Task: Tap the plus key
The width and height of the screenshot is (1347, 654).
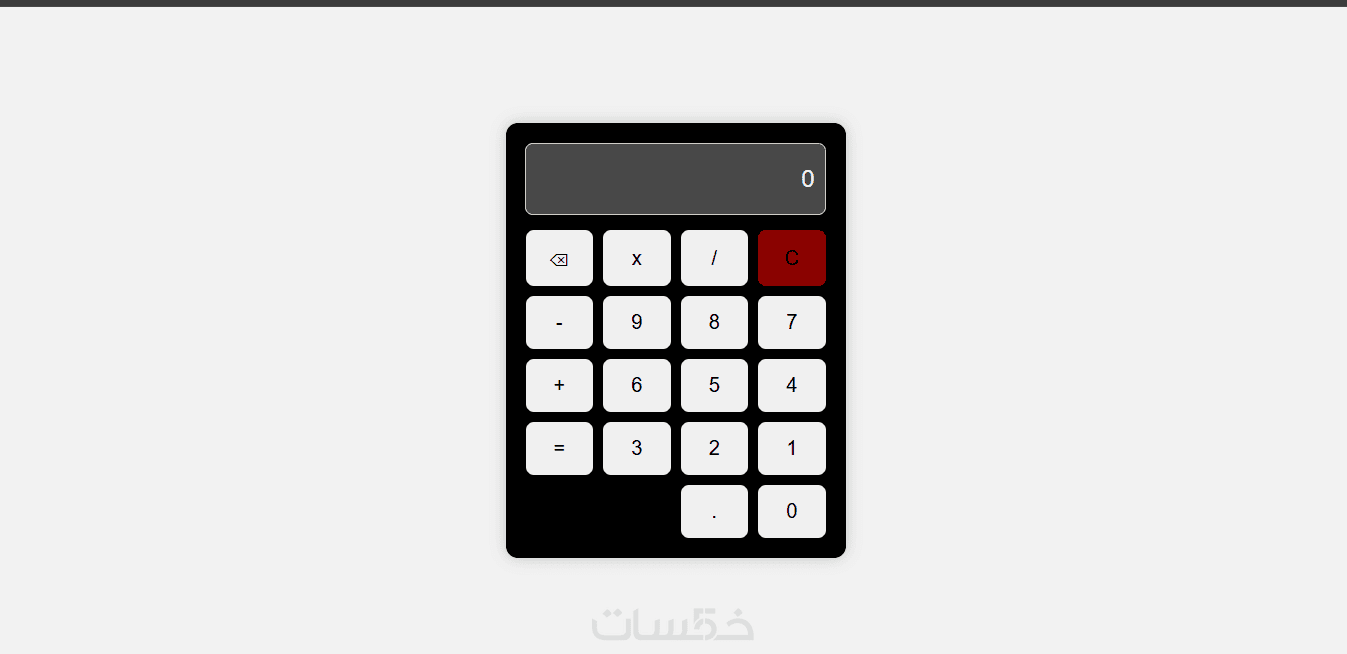Action: click(x=559, y=385)
